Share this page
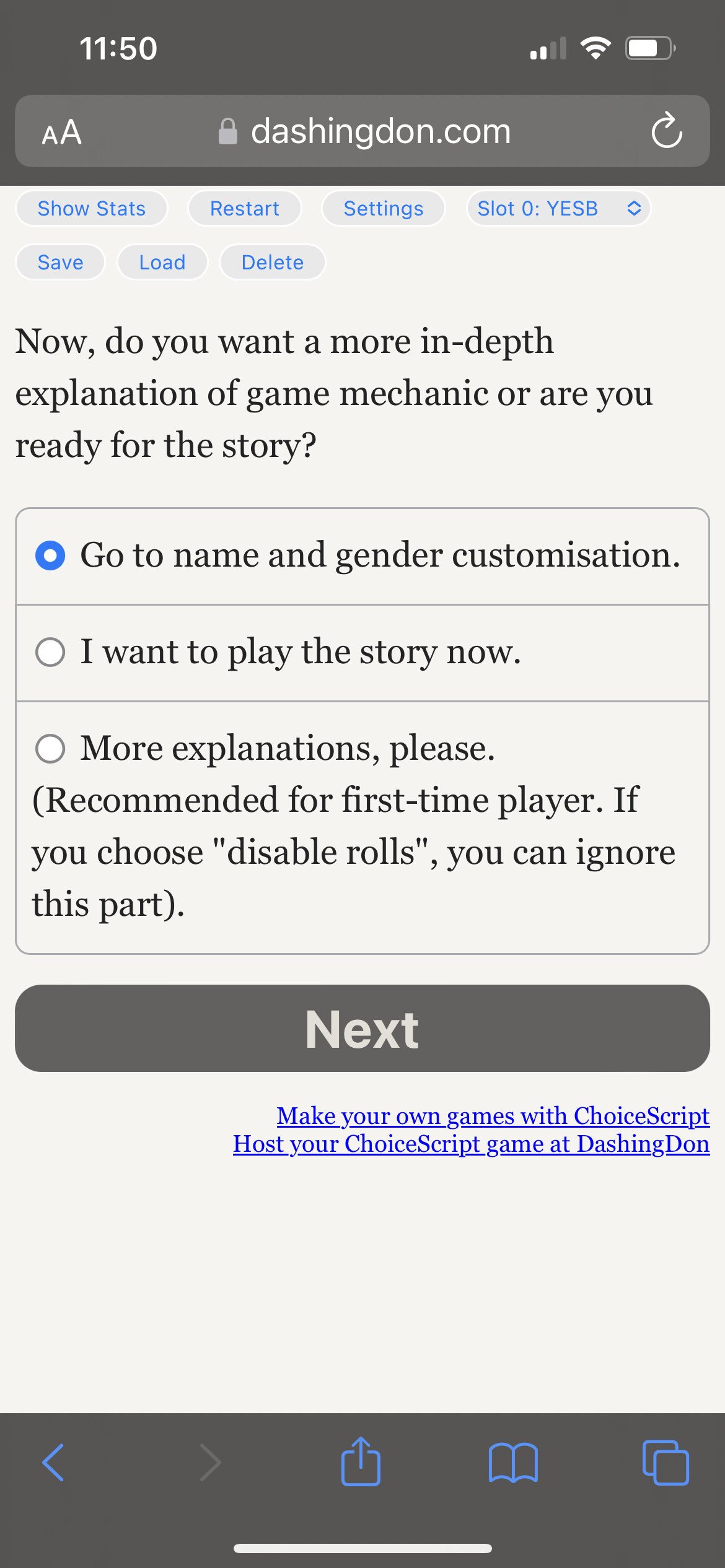The height and width of the screenshot is (1568, 725). tap(361, 1463)
